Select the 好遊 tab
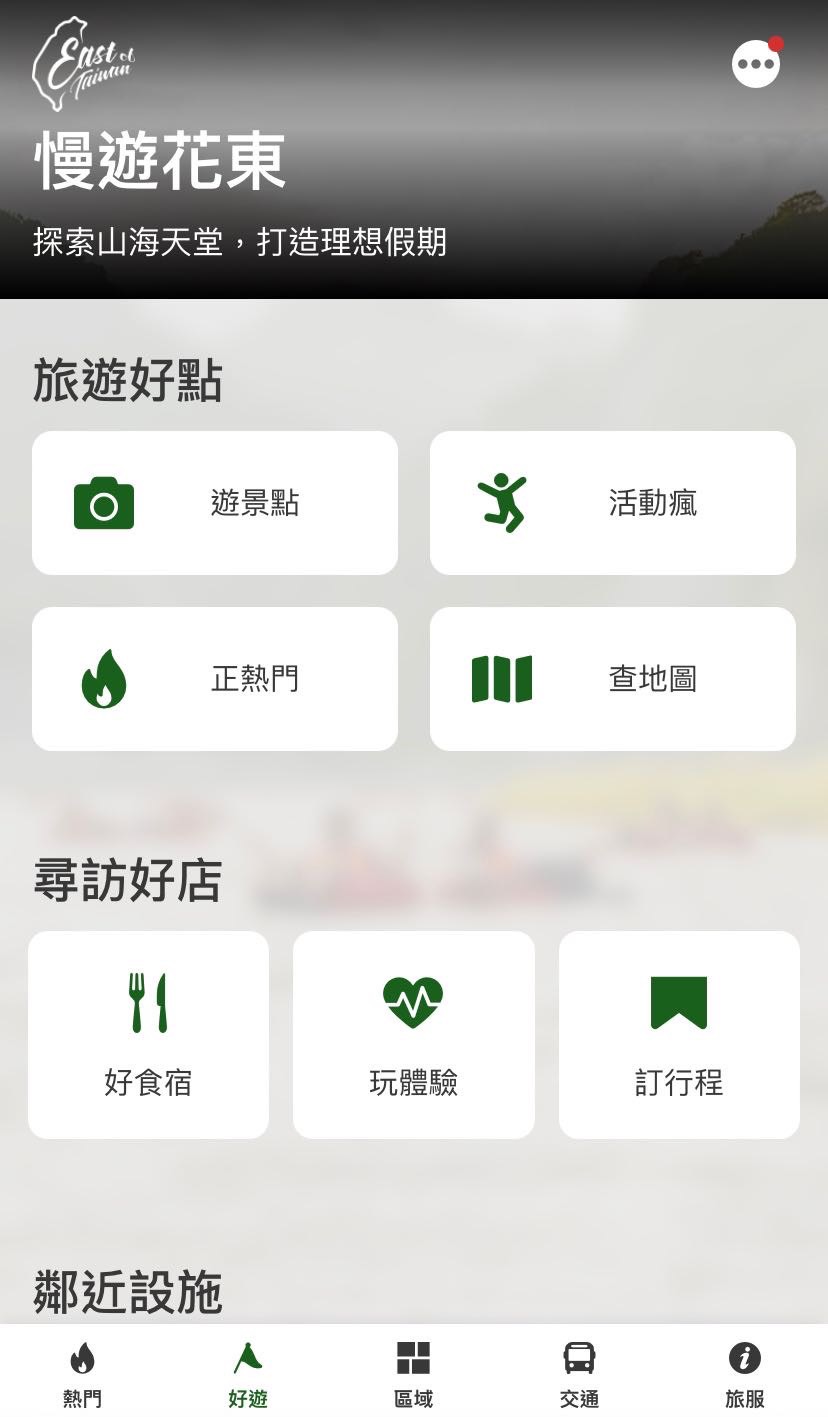 coord(248,1374)
